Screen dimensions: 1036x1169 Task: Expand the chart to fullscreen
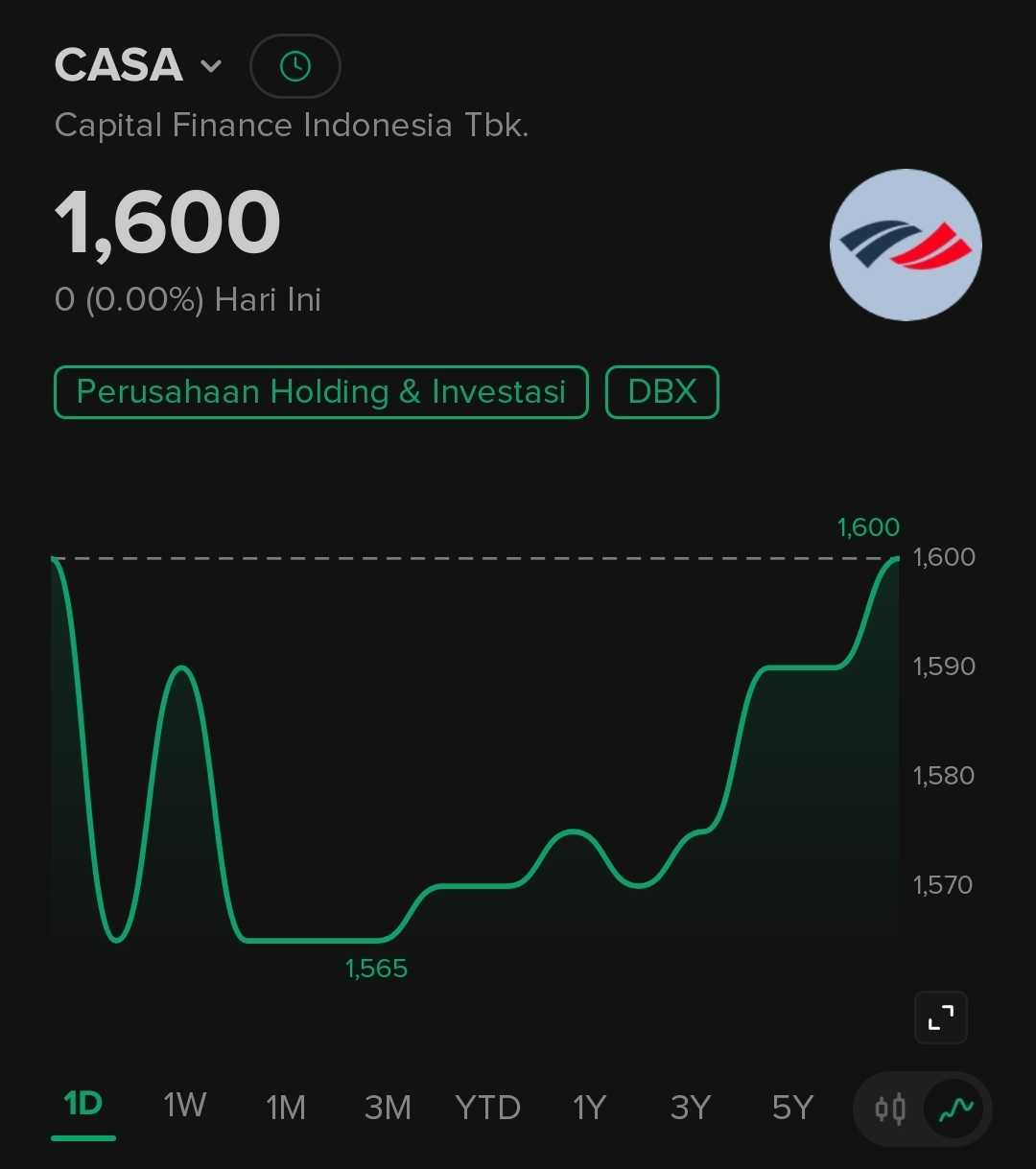pyautogui.click(x=941, y=1017)
